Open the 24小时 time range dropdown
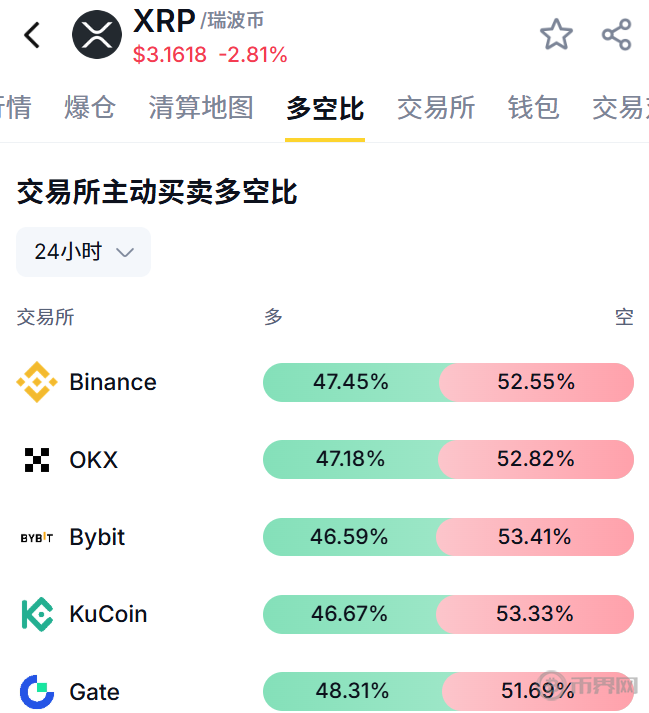Screen dimensions: 649x713 click(x=83, y=252)
